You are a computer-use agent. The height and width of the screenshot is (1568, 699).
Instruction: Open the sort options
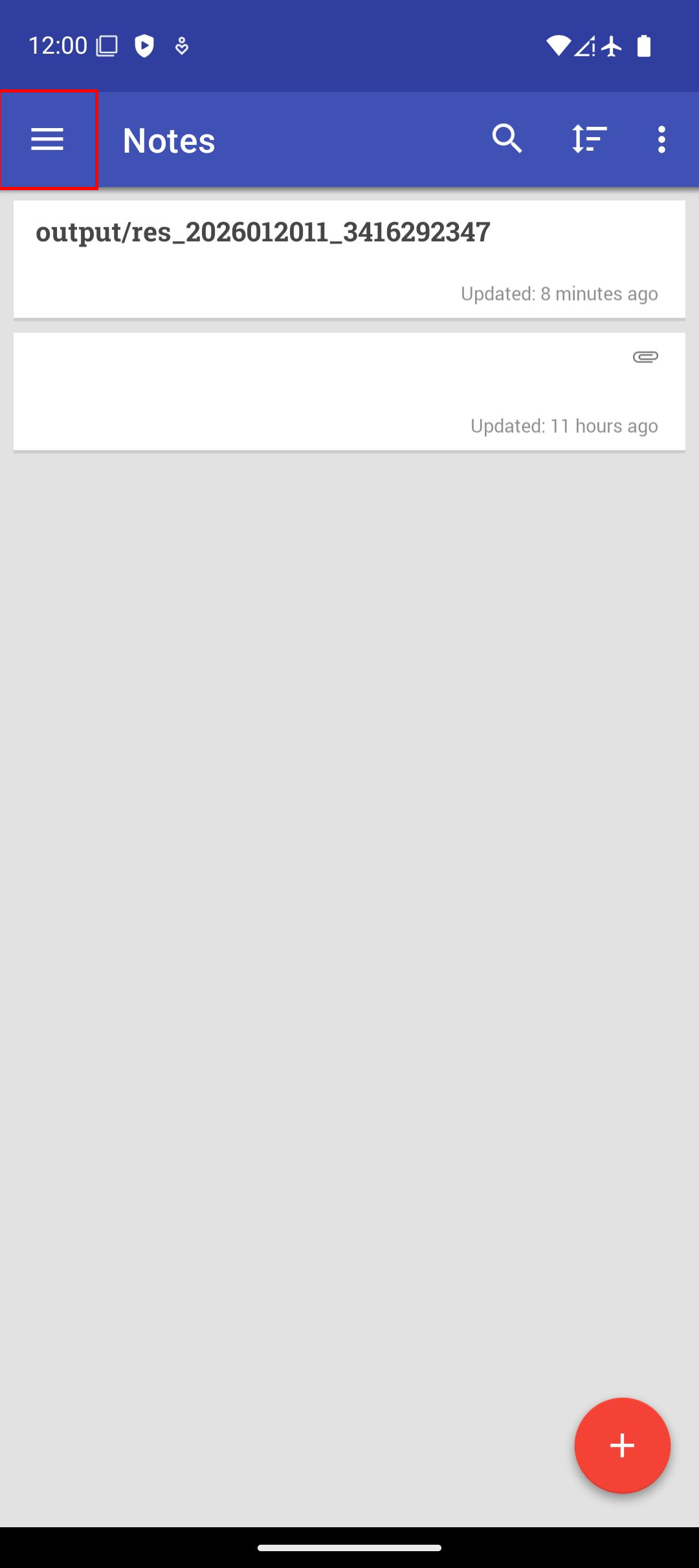pos(589,139)
